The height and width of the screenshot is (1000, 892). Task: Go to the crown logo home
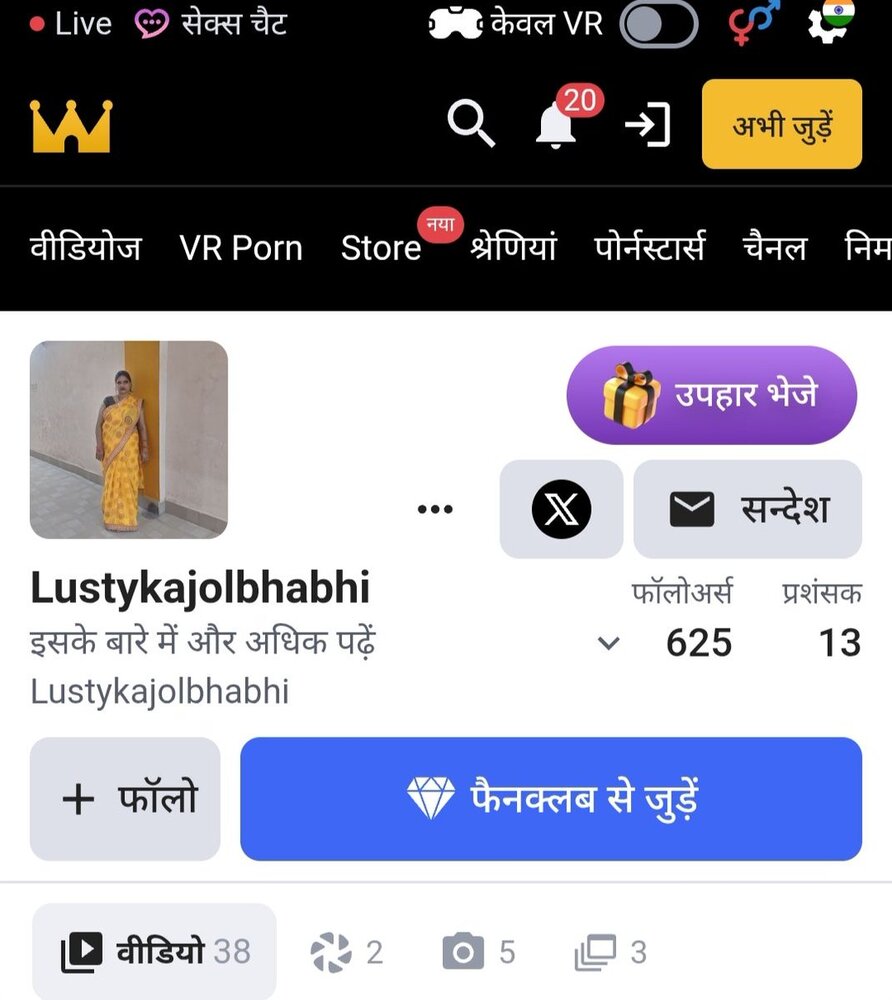point(71,126)
